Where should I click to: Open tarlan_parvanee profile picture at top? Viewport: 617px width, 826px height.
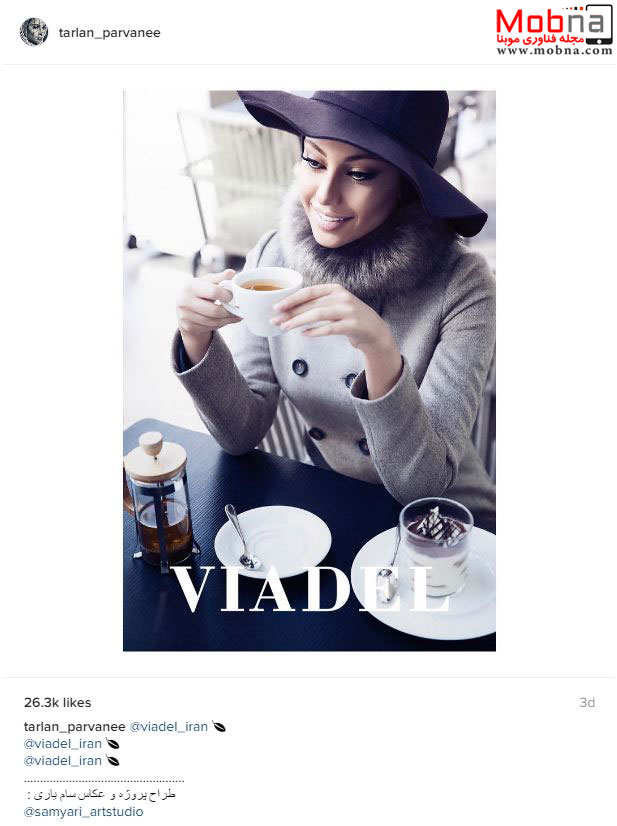(34, 32)
